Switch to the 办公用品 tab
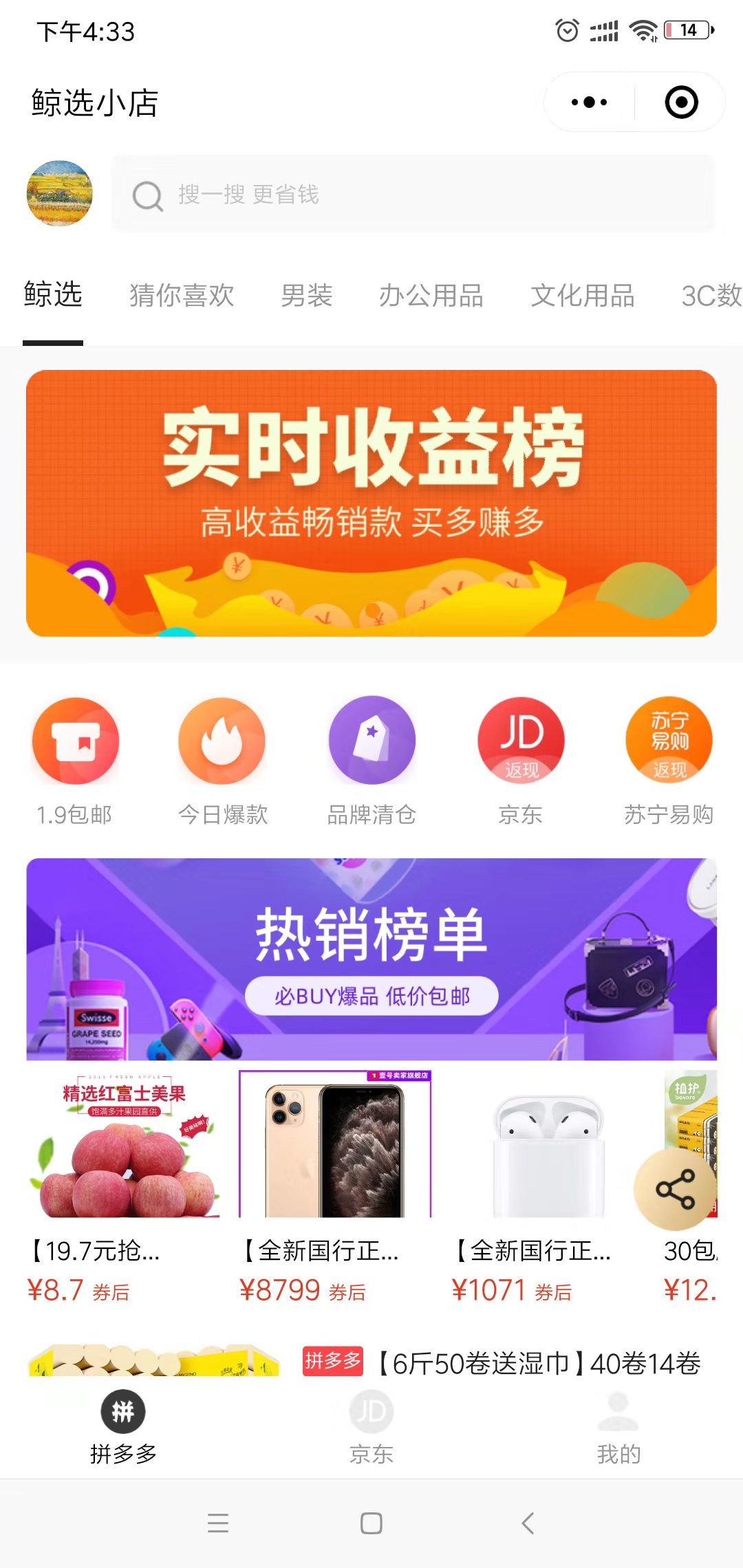The image size is (743, 1568). 431,296
